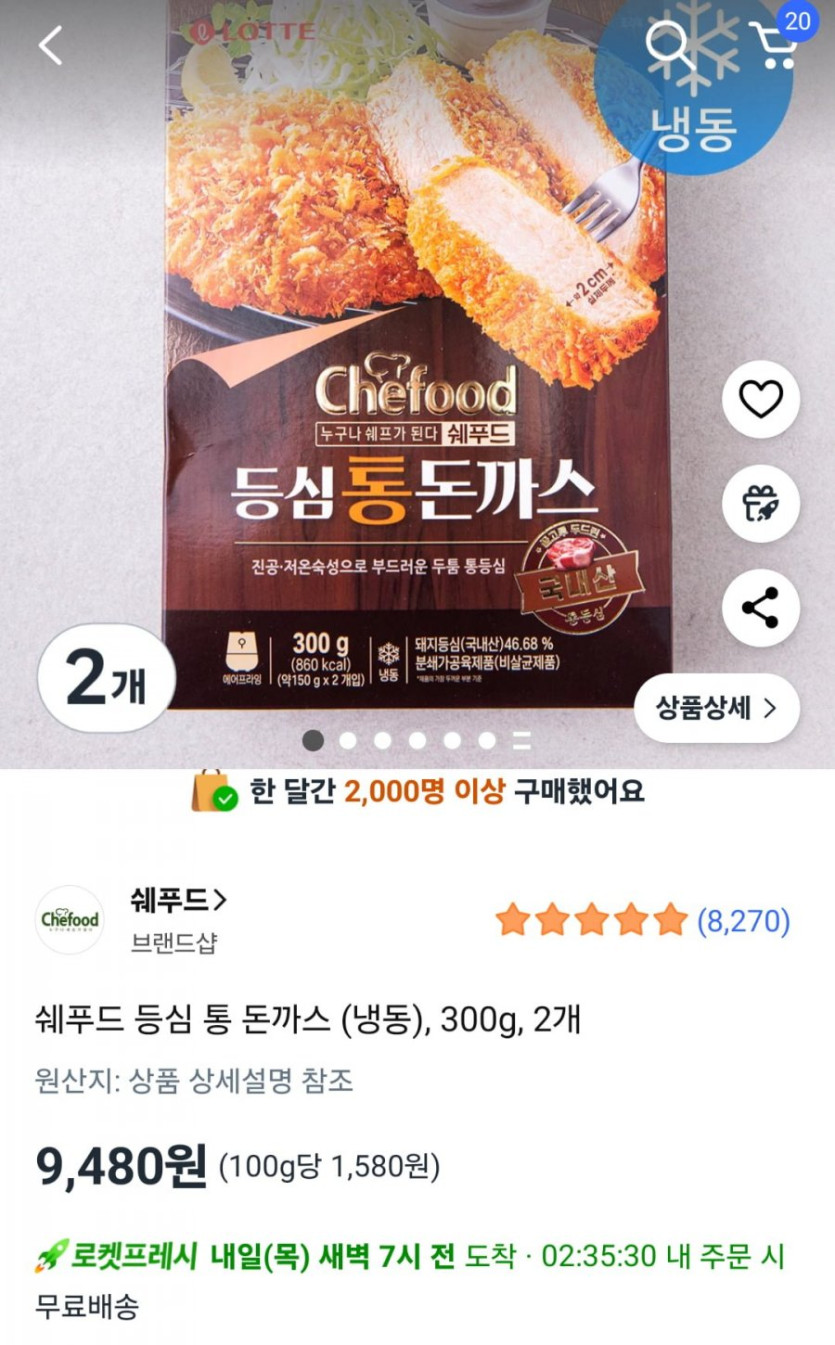Open 상품상세 product details
Viewport: 835px width, 1345px height.
(716, 707)
